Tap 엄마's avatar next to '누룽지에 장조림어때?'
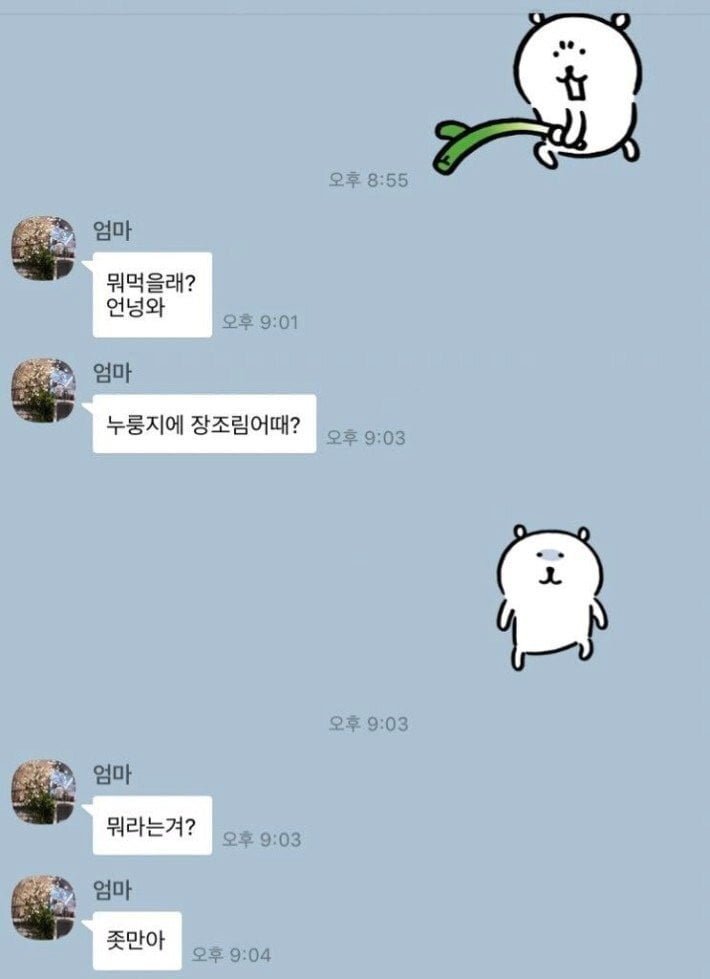 [x=43, y=390]
